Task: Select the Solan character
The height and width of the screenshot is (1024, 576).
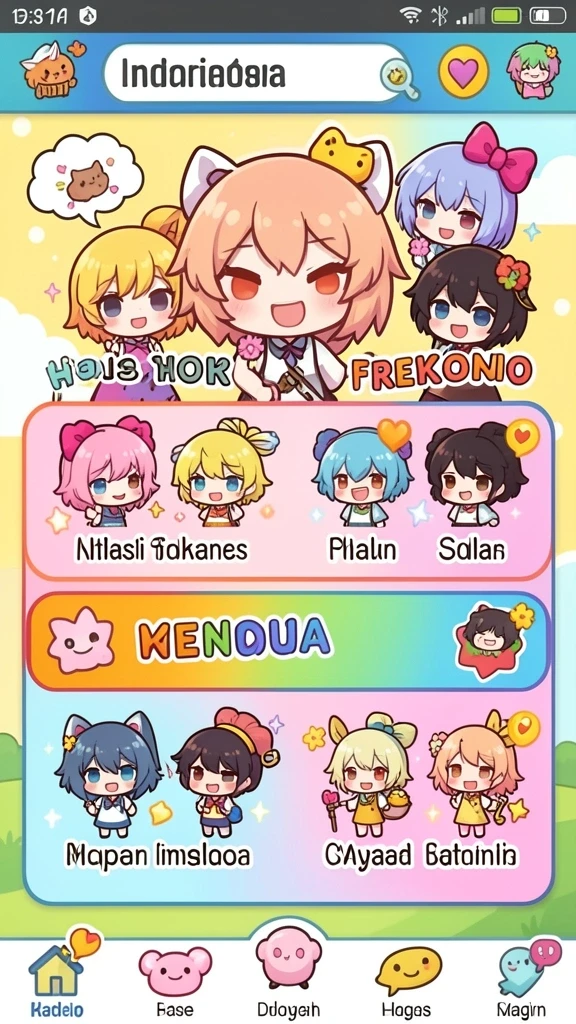Action: point(475,490)
